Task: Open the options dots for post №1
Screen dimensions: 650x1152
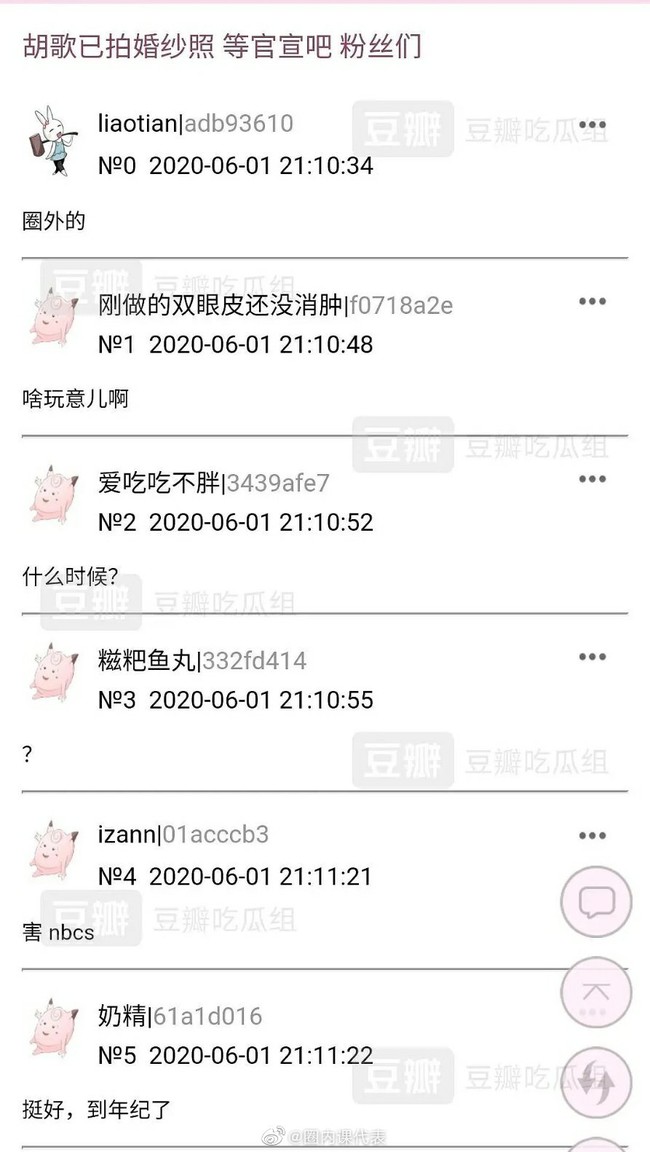Action: coord(592,302)
